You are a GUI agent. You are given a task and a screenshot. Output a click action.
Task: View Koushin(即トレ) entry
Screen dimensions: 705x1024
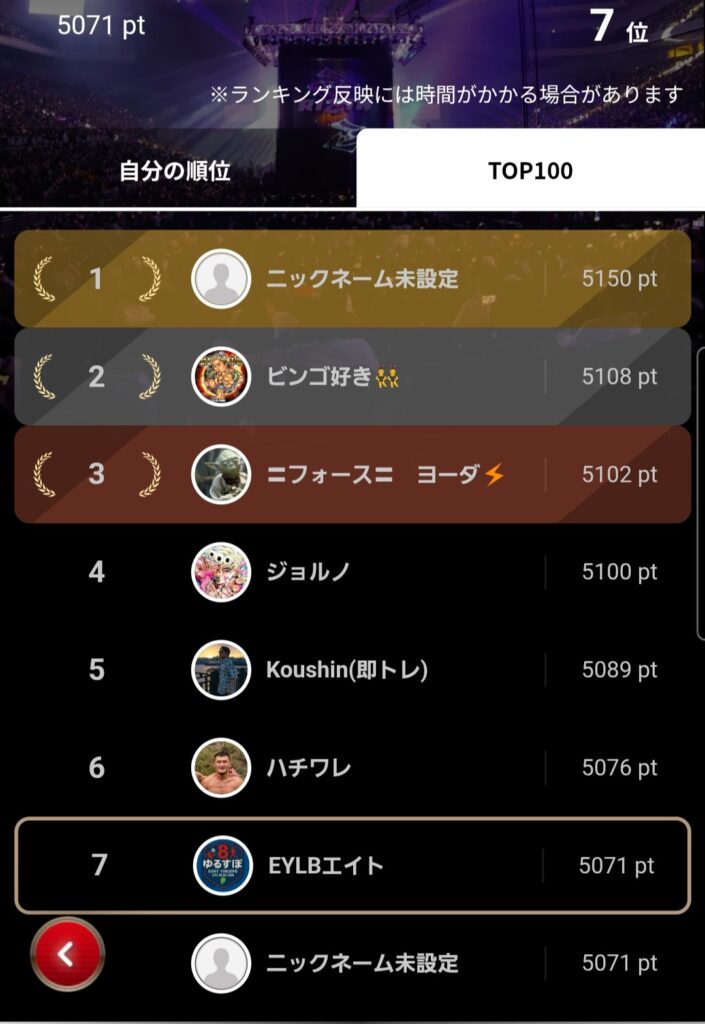[x=352, y=670]
